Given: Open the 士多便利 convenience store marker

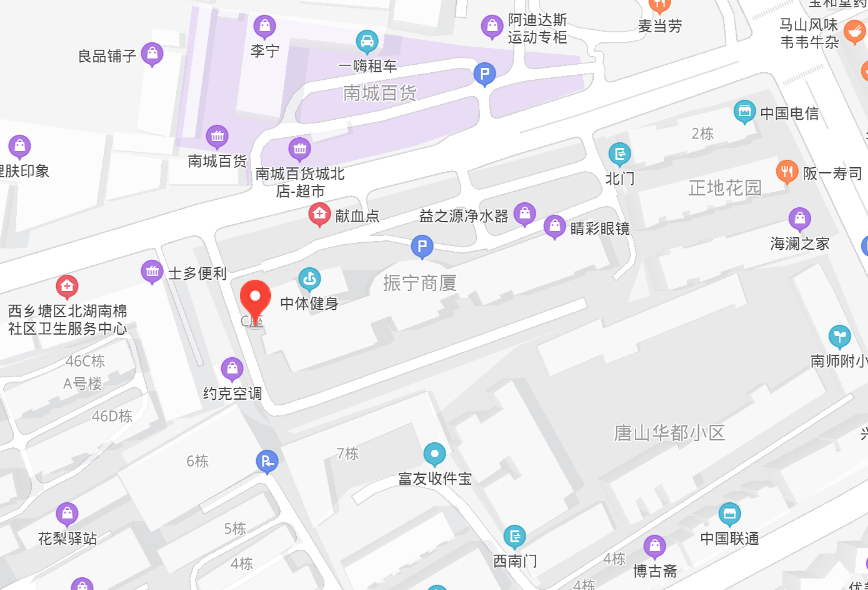Looking at the screenshot, I should tap(152, 271).
